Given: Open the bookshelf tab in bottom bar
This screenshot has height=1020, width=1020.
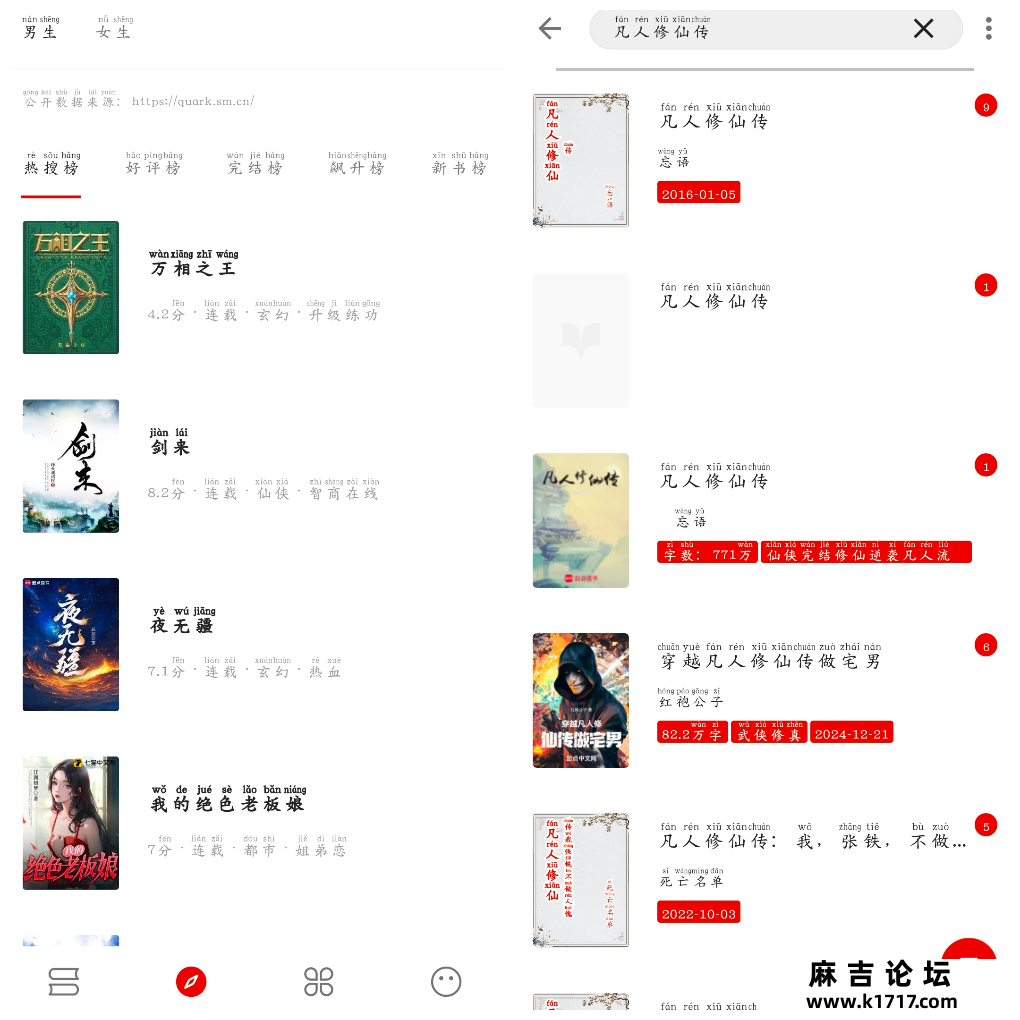Looking at the screenshot, I should [x=64, y=982].
